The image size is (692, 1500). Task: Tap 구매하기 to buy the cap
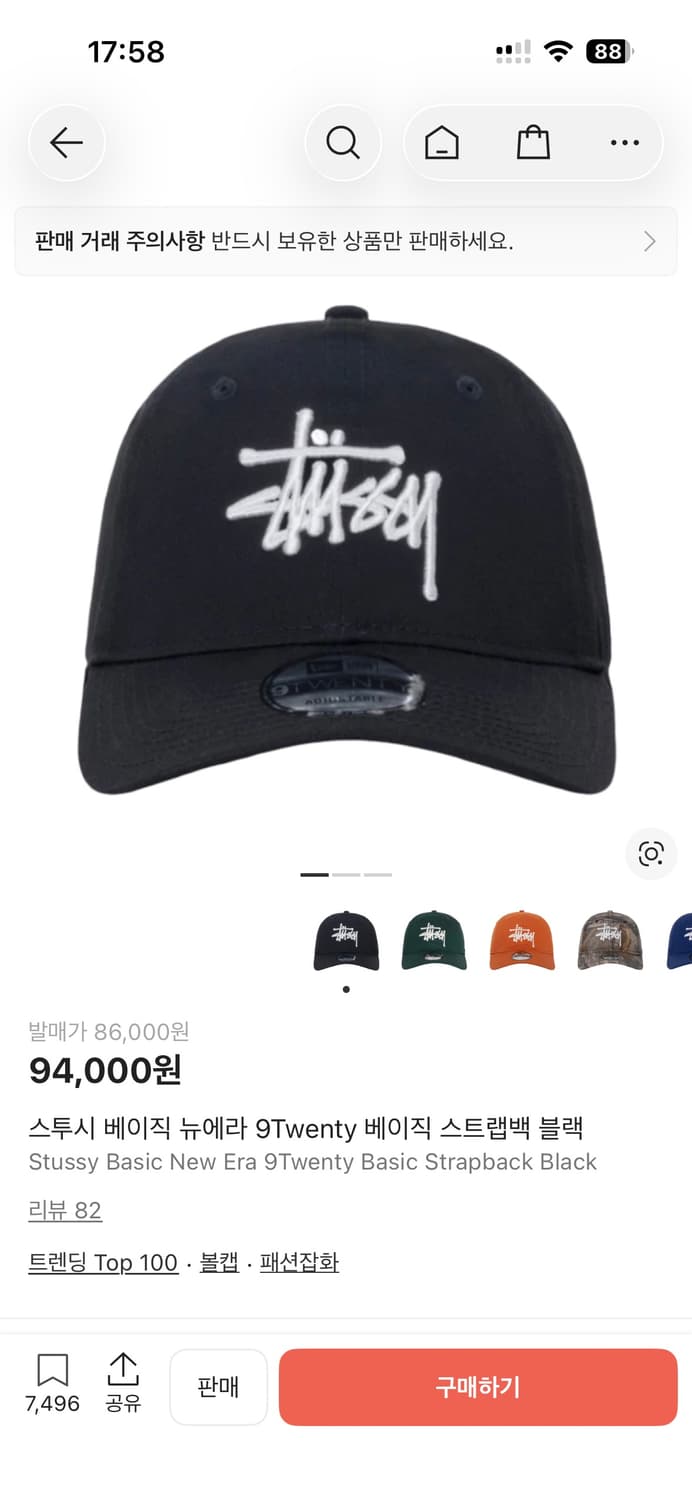point(478,1387)
